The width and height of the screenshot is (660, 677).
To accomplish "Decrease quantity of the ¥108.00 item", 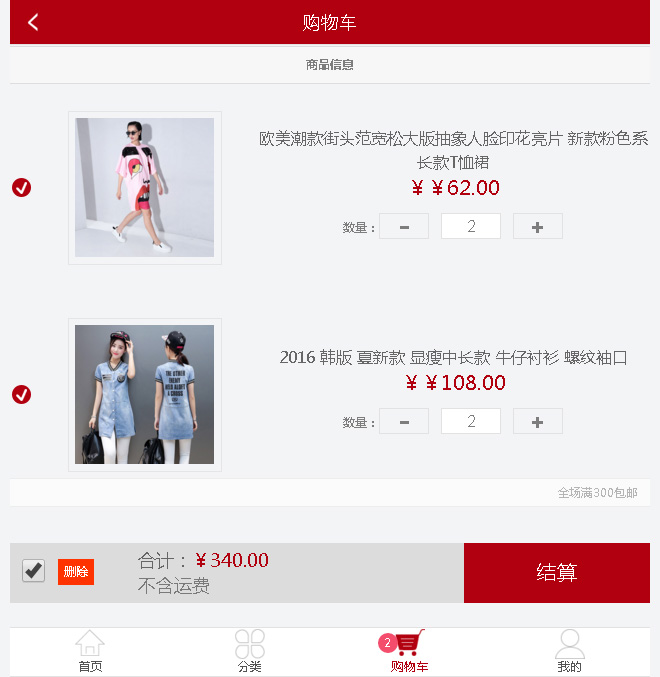I will (404, 422).
